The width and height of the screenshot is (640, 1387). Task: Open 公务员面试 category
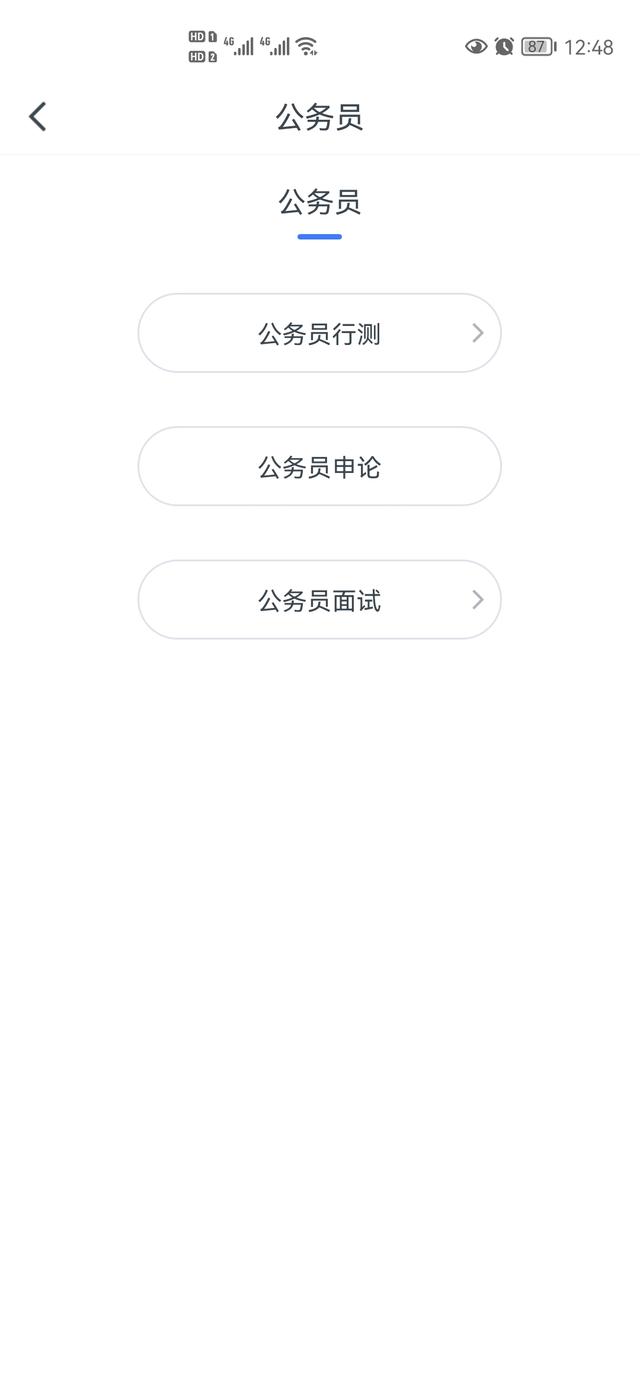[x=319, y=599]
